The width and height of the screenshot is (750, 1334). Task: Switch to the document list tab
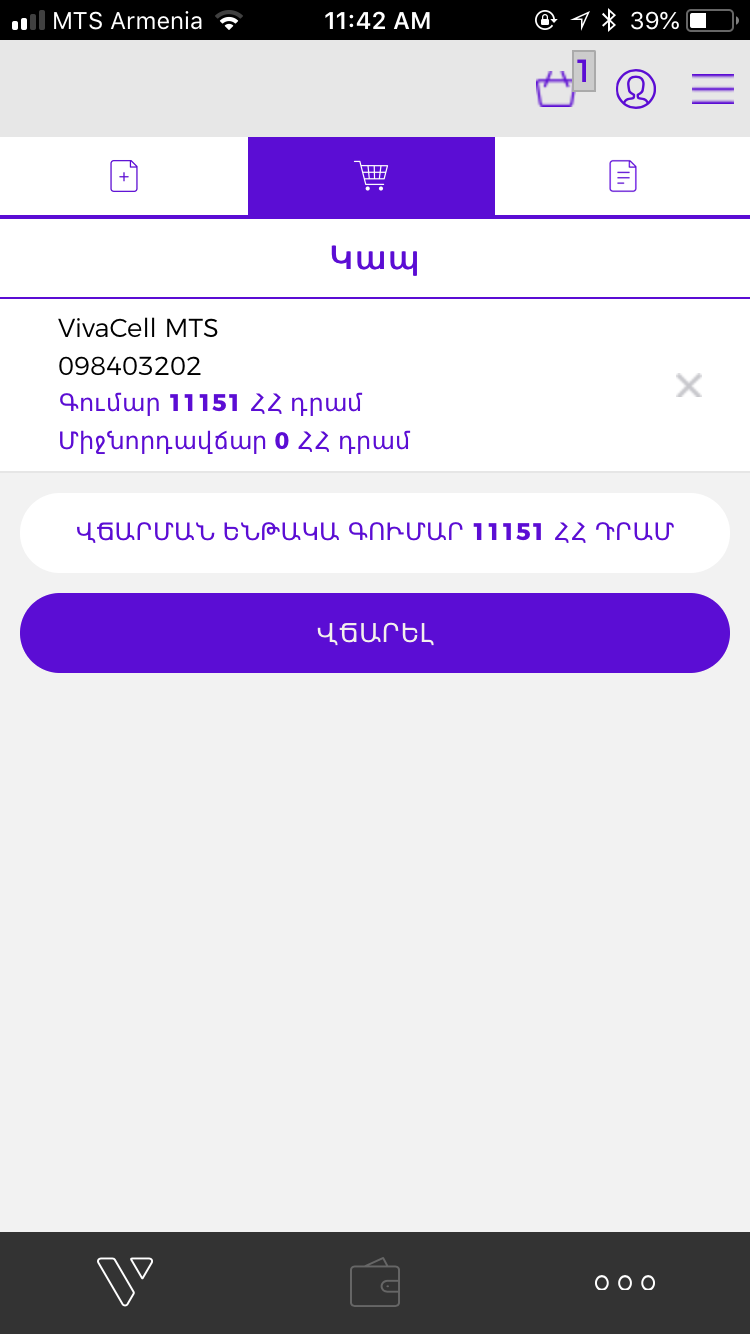pyautogui.click(x=623, y=176)
